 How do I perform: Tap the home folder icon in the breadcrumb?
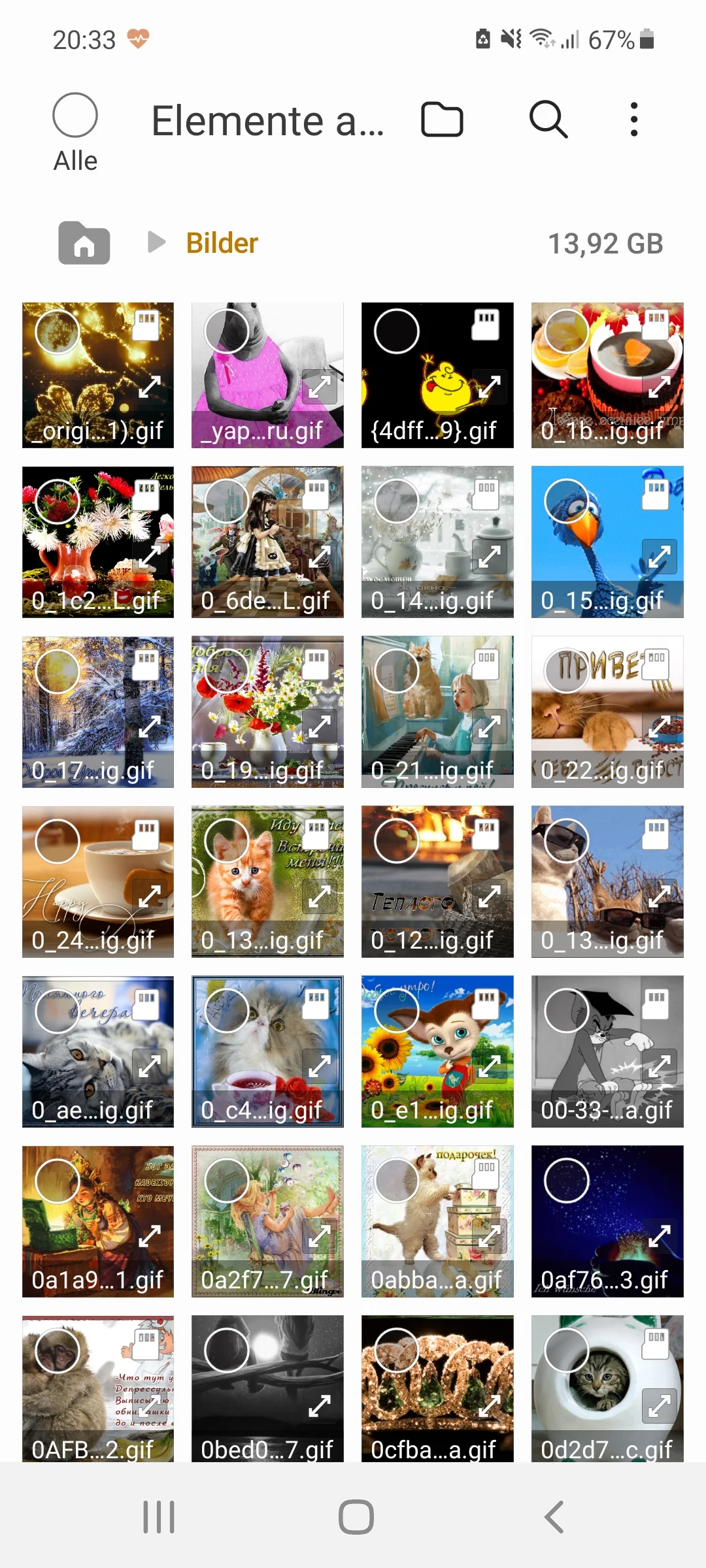[x=84, y=243]
